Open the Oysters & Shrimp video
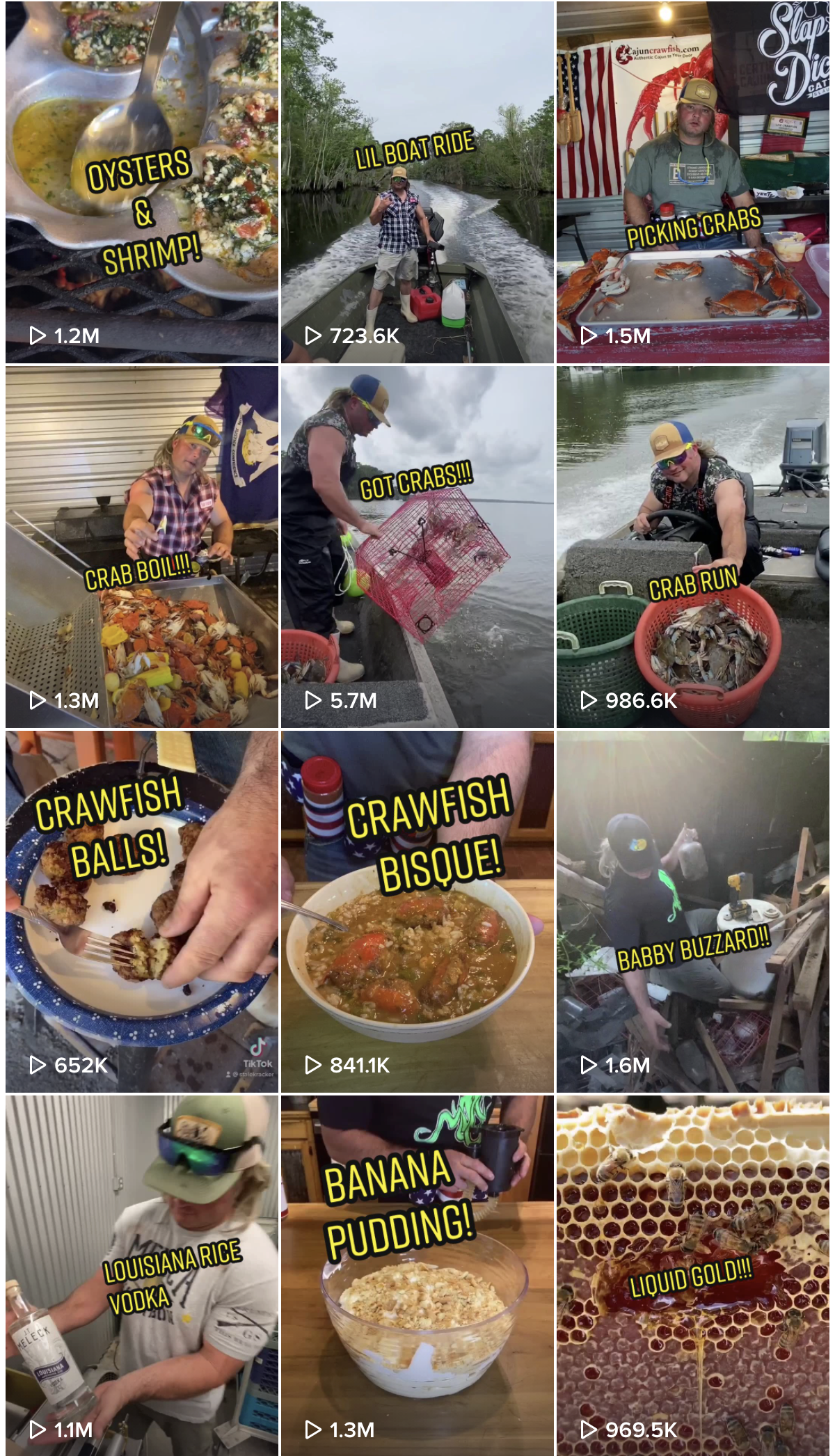The image size is (835, 1456). coord(142,182)
